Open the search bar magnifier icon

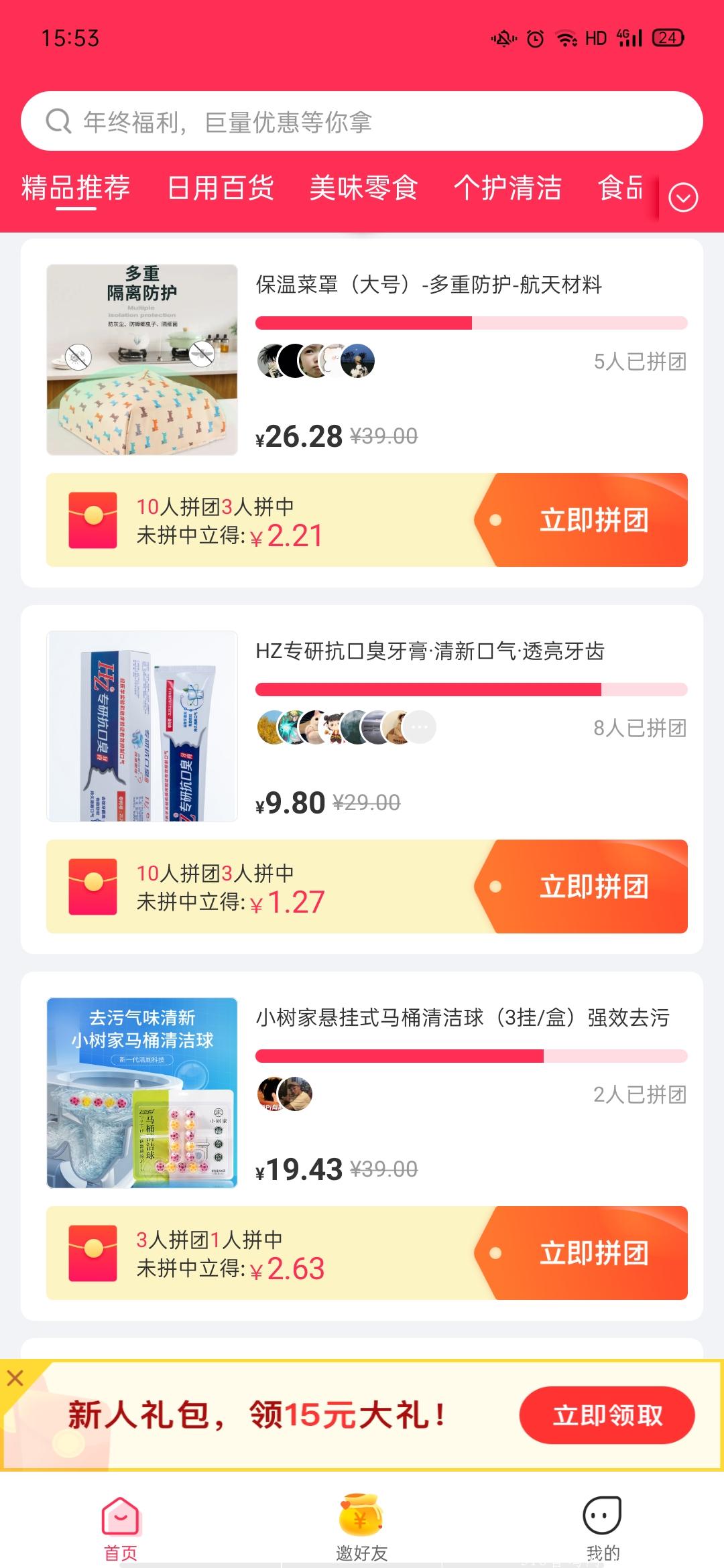tap(59, 122)
